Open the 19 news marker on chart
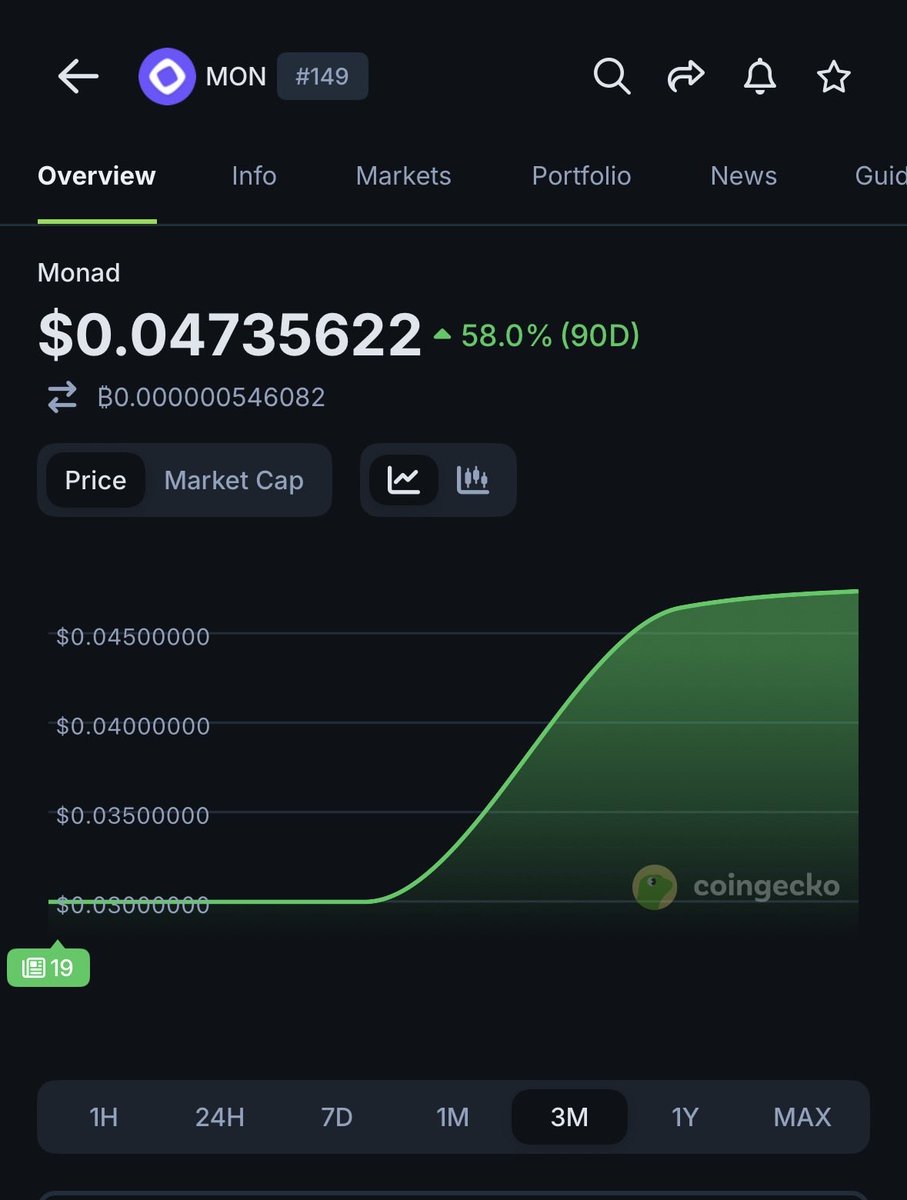 tap(48, 967)
